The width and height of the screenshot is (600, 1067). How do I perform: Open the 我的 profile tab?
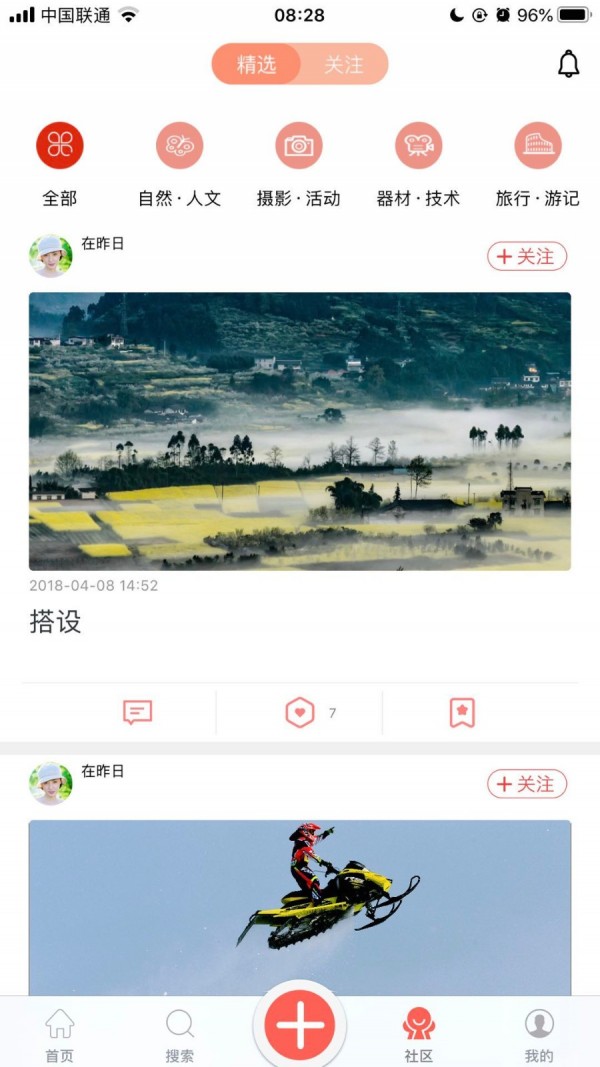[x=539, y=1034]
